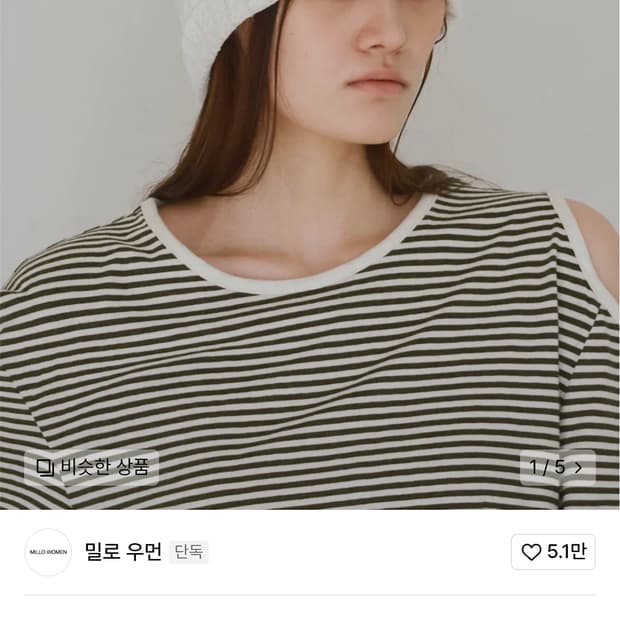The width and height of the screenshot is (620, 620).
Task: Open similar products (비슷한 상품)
Action: [91, 467]
